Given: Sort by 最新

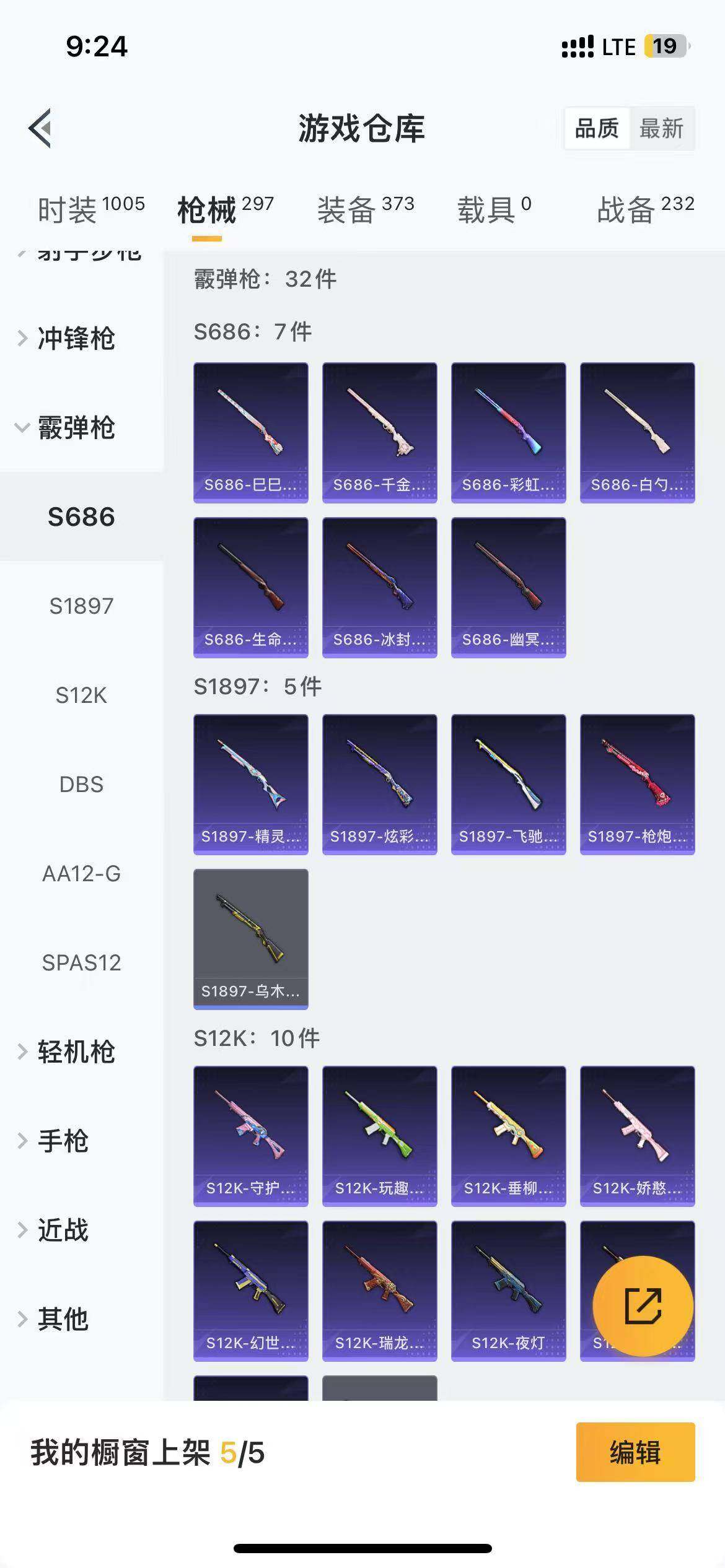Looking at the screenshot, I should click(x=661, y=129).
